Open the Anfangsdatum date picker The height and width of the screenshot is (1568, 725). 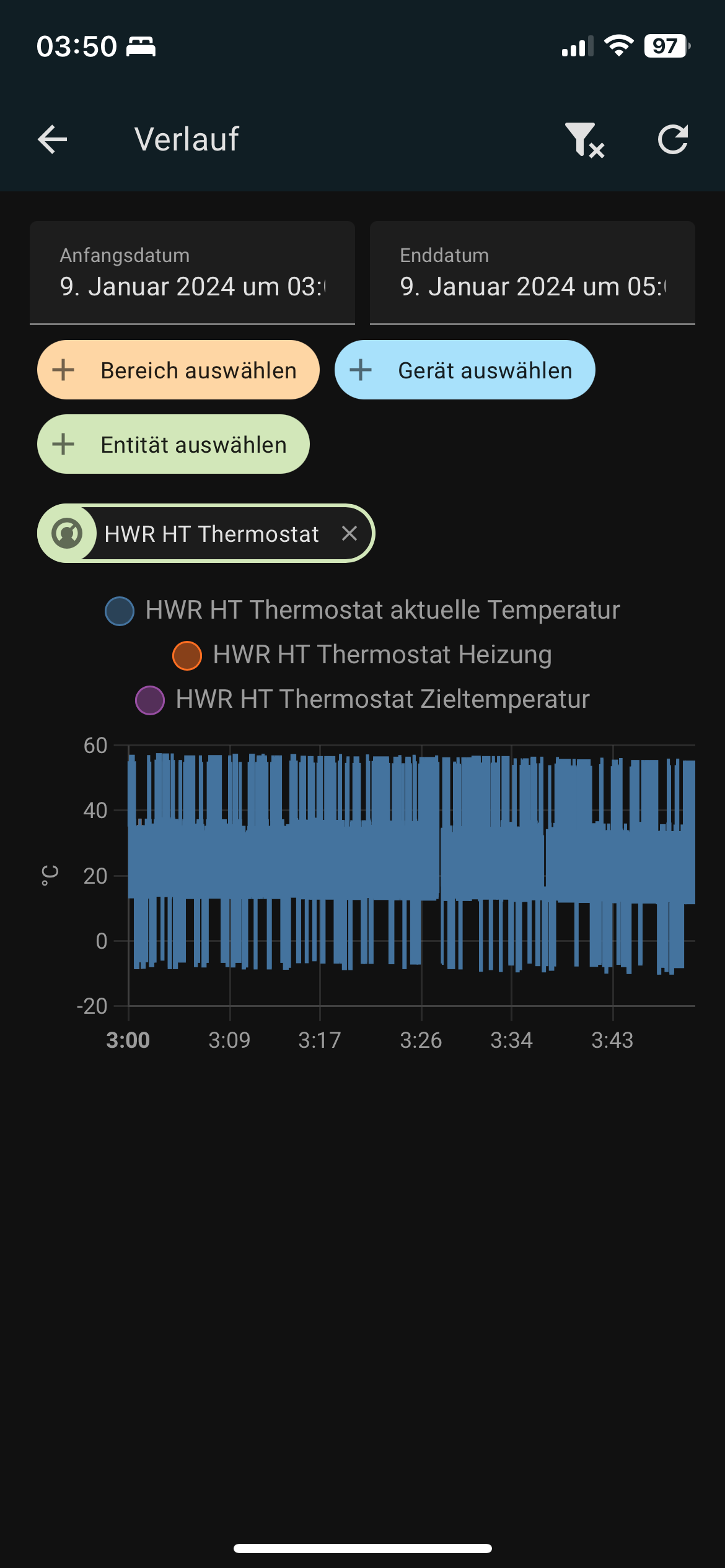point(191,272)
